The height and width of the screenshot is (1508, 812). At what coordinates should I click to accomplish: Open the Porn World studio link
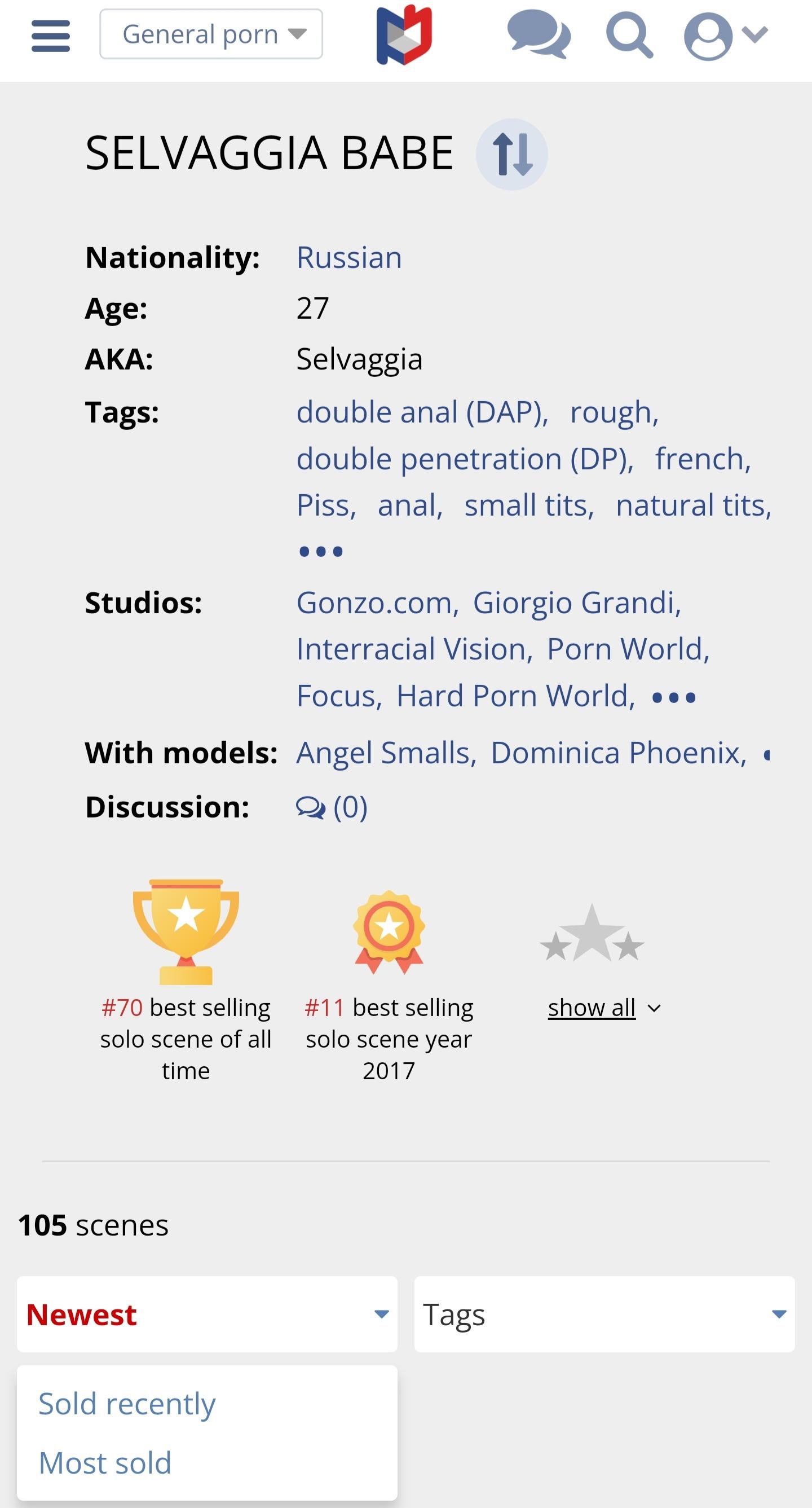click(627, 649)
